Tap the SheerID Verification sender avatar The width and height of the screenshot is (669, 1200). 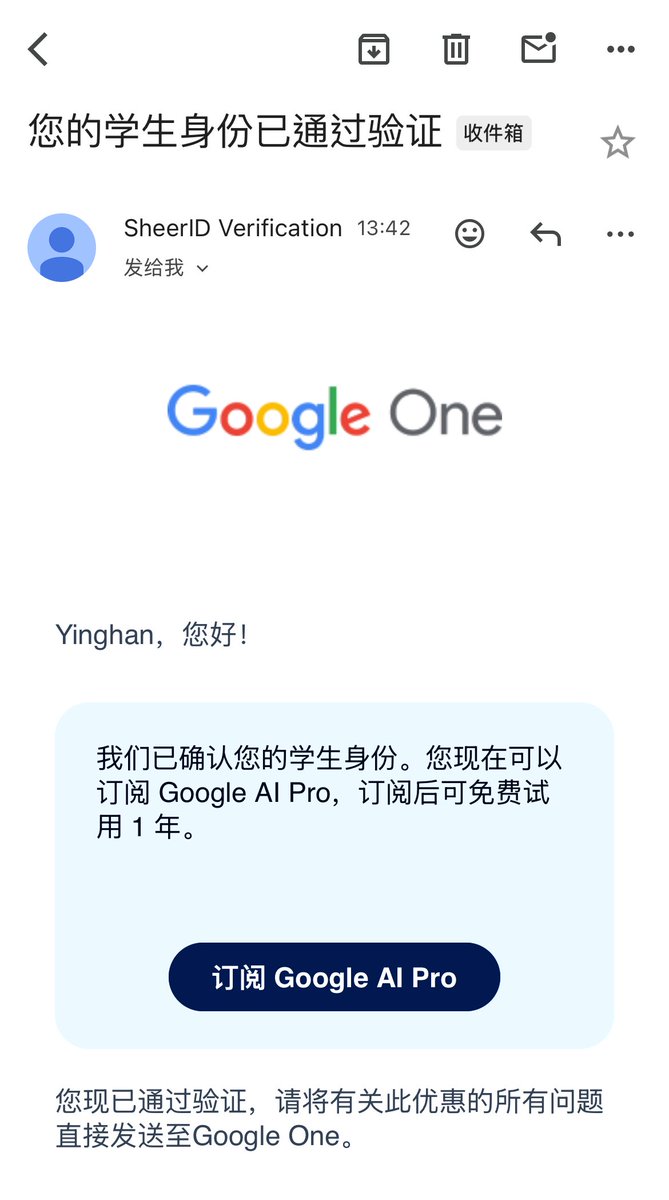62,247
